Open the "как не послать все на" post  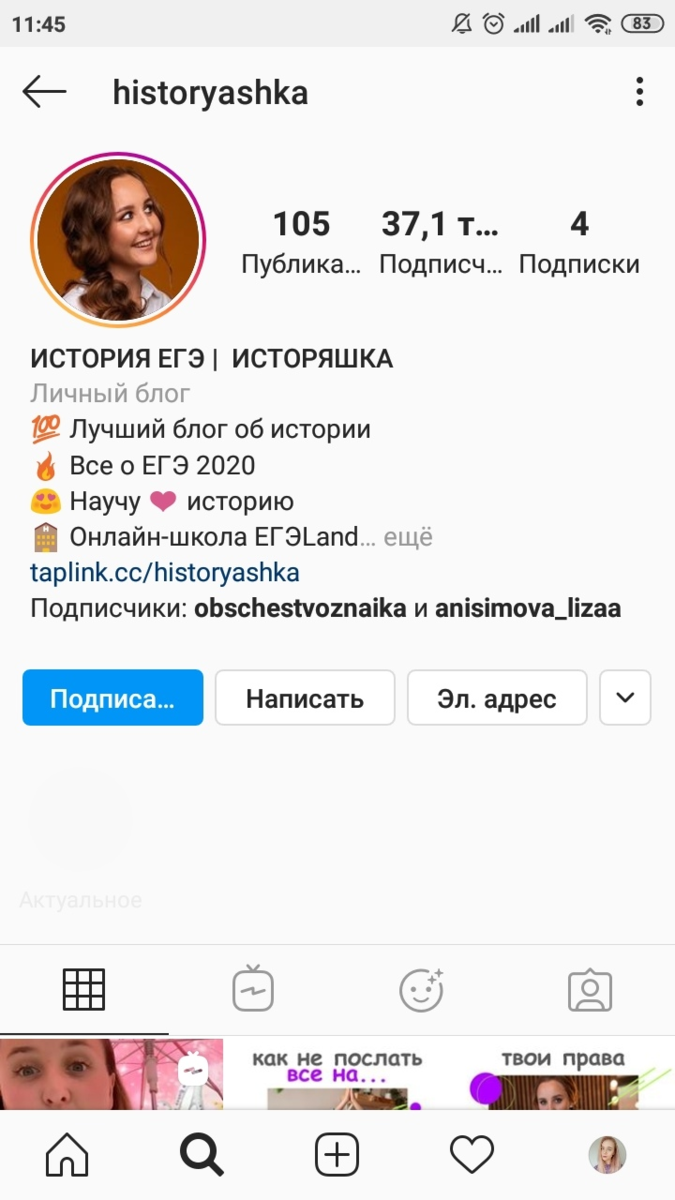pos(337,1075)
